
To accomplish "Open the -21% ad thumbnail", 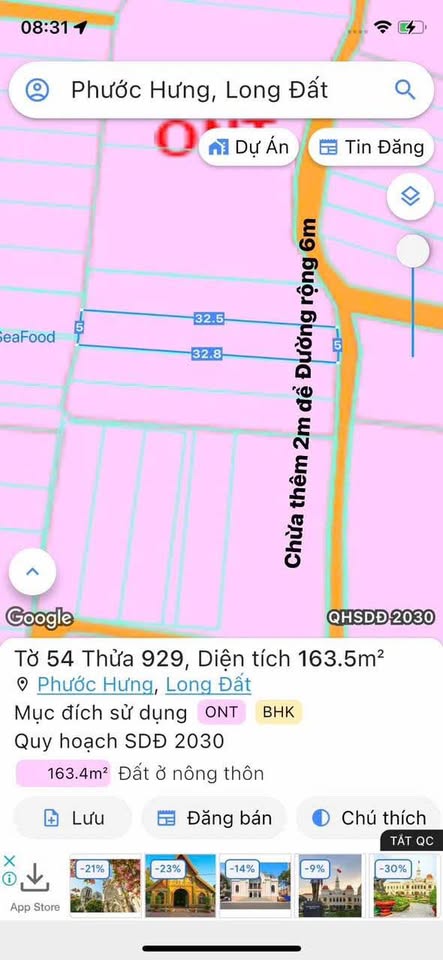I will (x=105, y=885).
